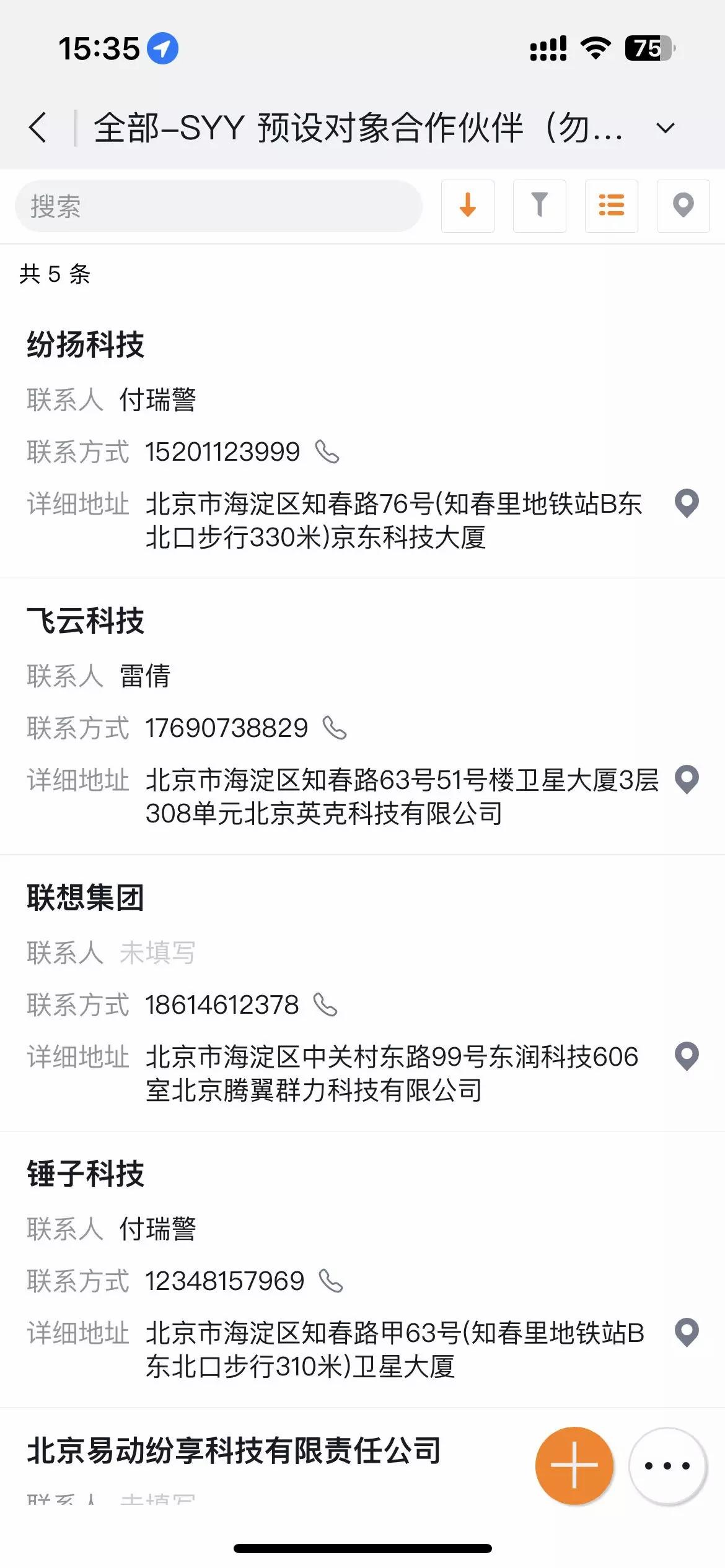Open the more options menu with three dots

[667, 1465]
